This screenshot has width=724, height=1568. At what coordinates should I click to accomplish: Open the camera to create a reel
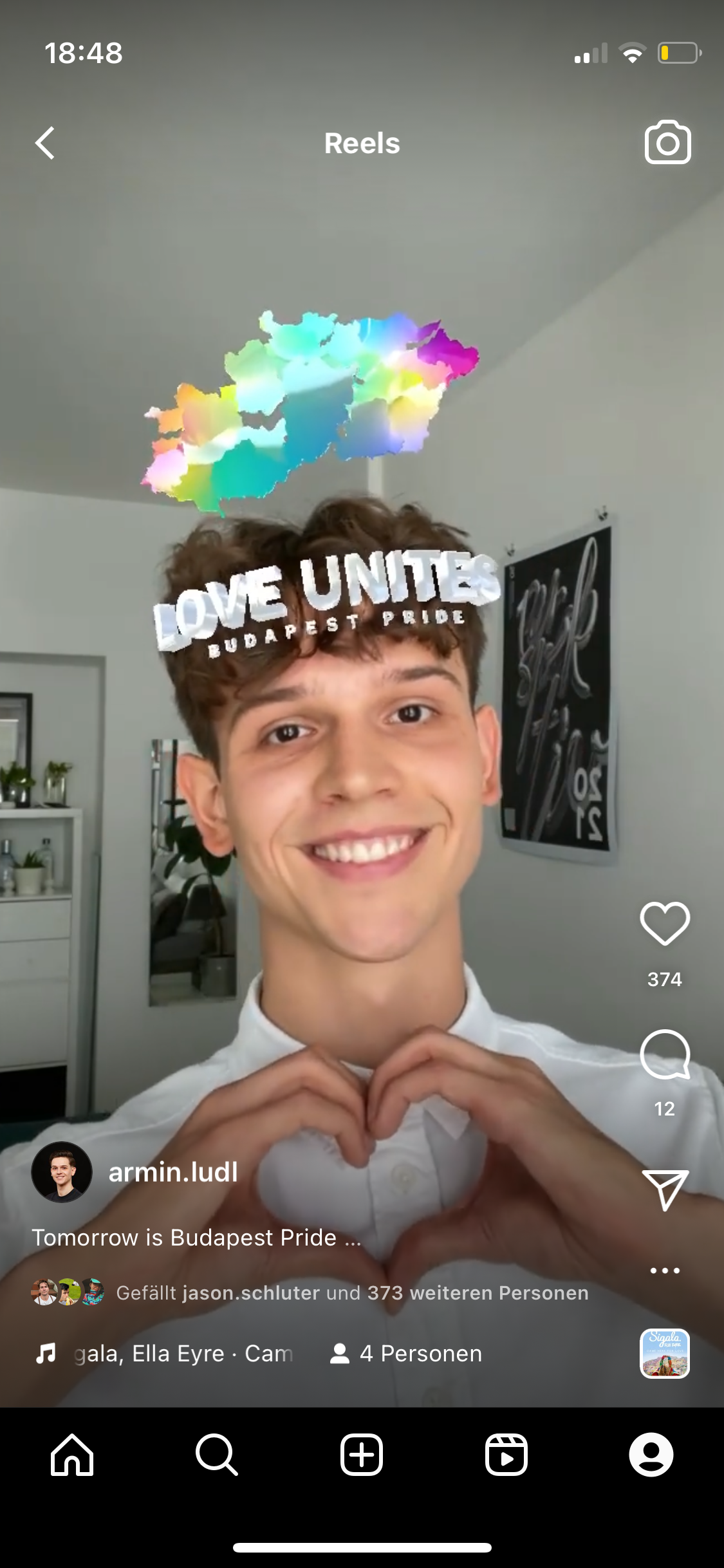(x=667, y=142)
